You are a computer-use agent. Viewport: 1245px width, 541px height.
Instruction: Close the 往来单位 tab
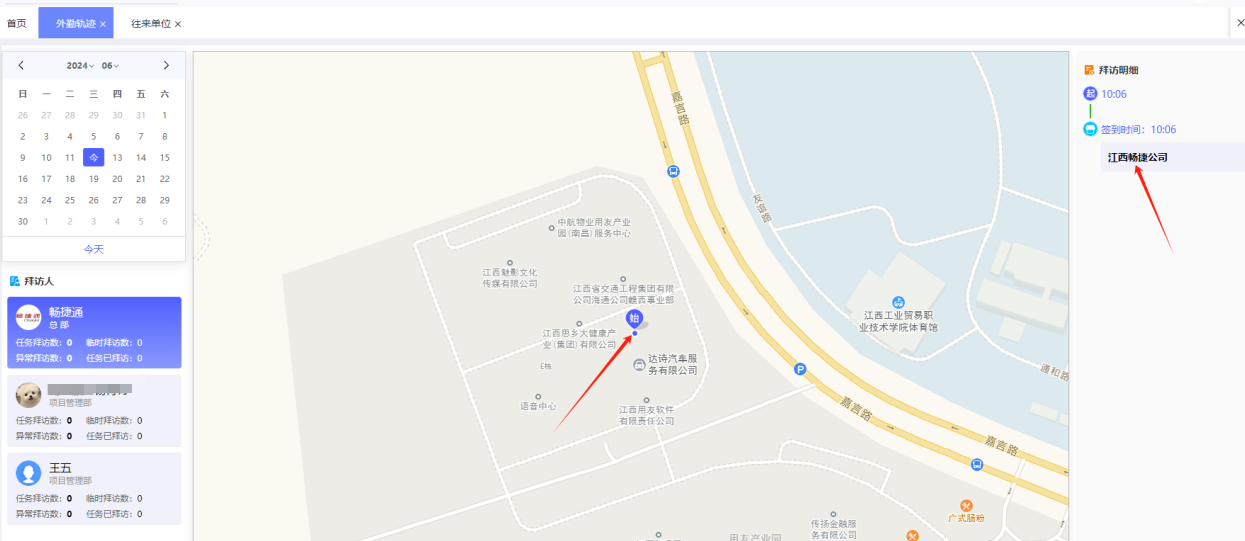(x=178, y=24)
